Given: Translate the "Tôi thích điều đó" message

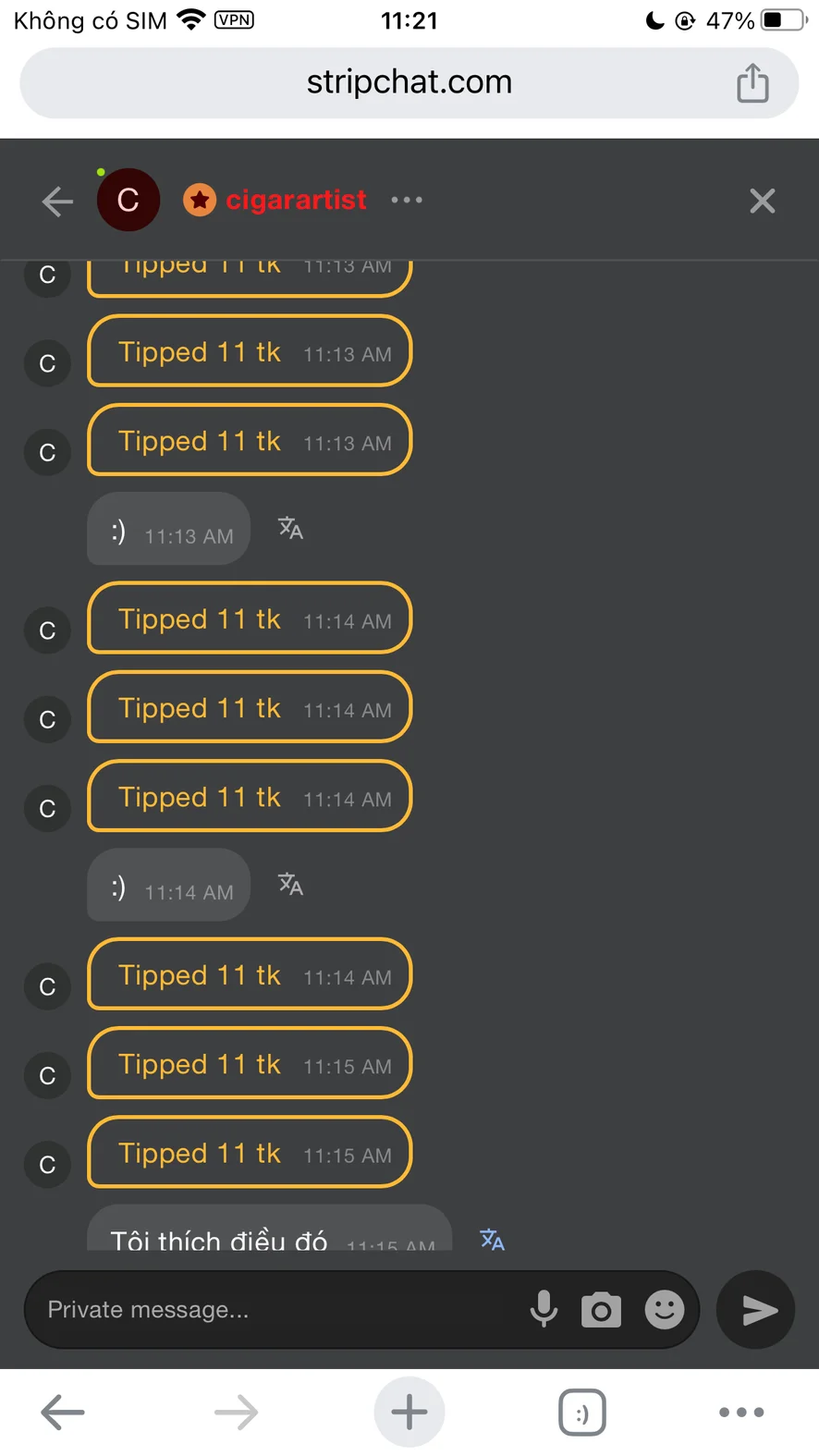Looking at the screenshot, I should coord(492,1239).
